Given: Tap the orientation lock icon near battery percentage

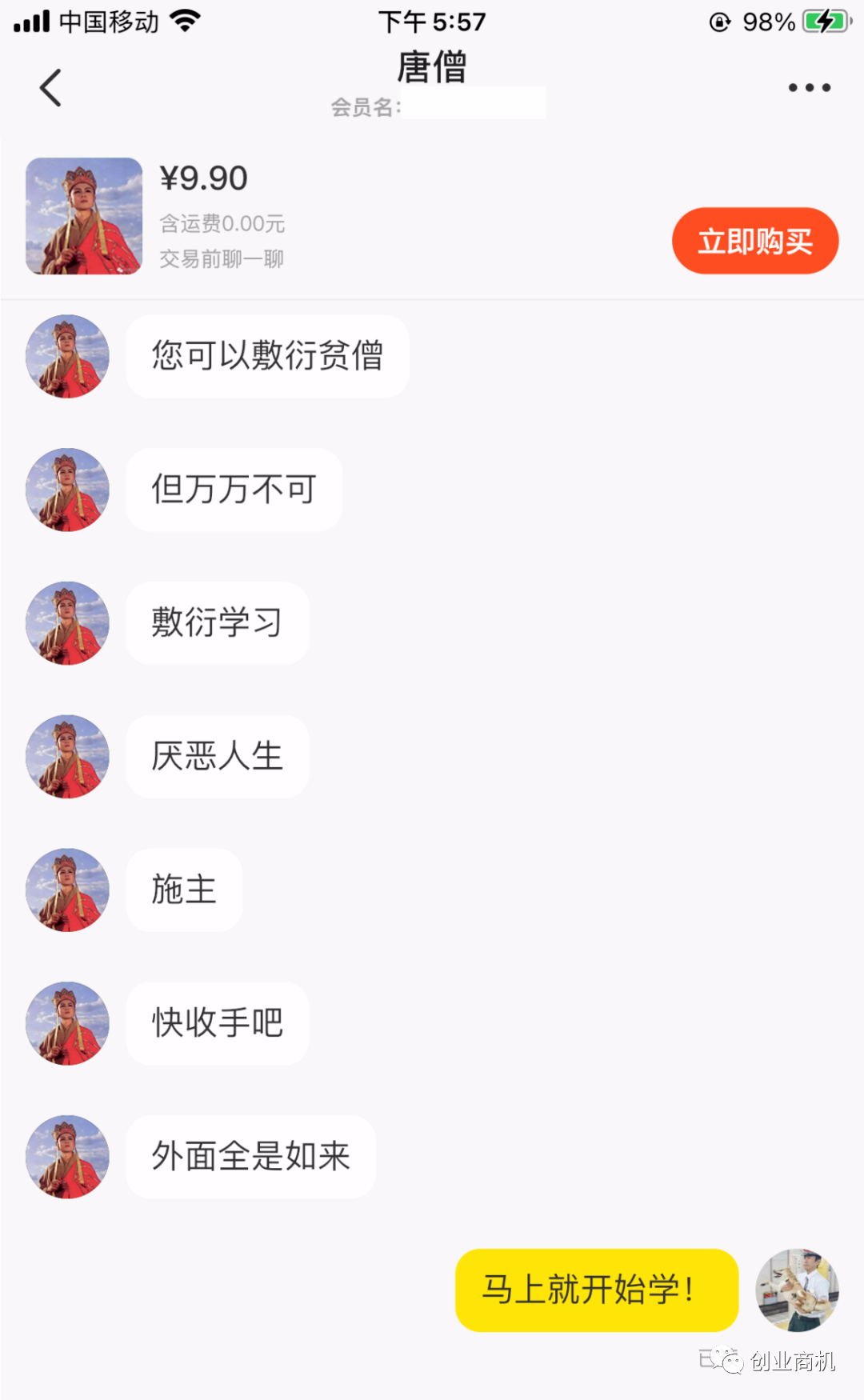Looking at the screenshot, I should (x=720, y=22).
